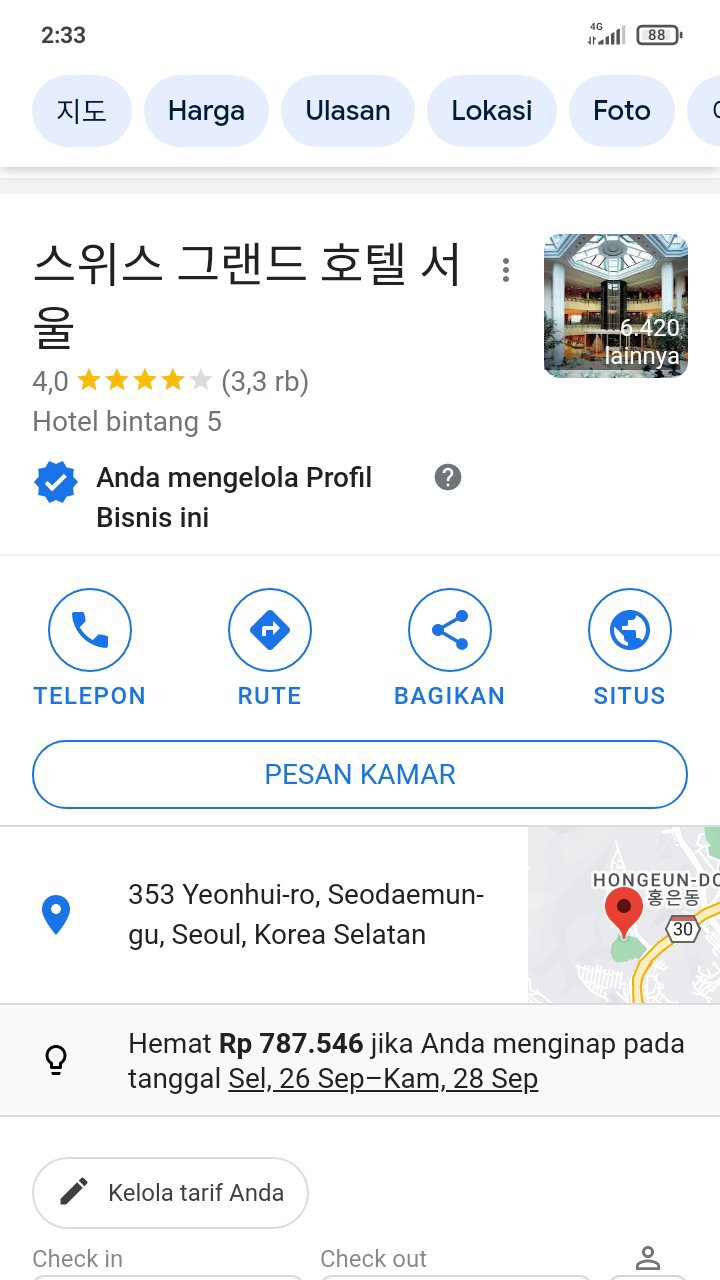Open hotel photo gallery thumbnail
This screenshot has width=720, height=1280.
coord(615,306)
